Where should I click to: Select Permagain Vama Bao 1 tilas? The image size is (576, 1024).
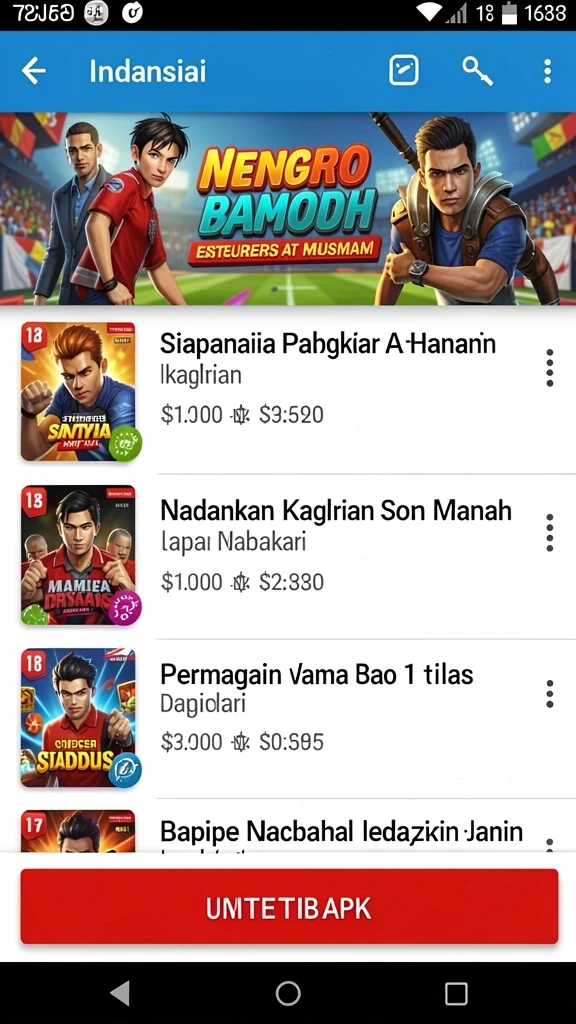(x=288, y=718)
